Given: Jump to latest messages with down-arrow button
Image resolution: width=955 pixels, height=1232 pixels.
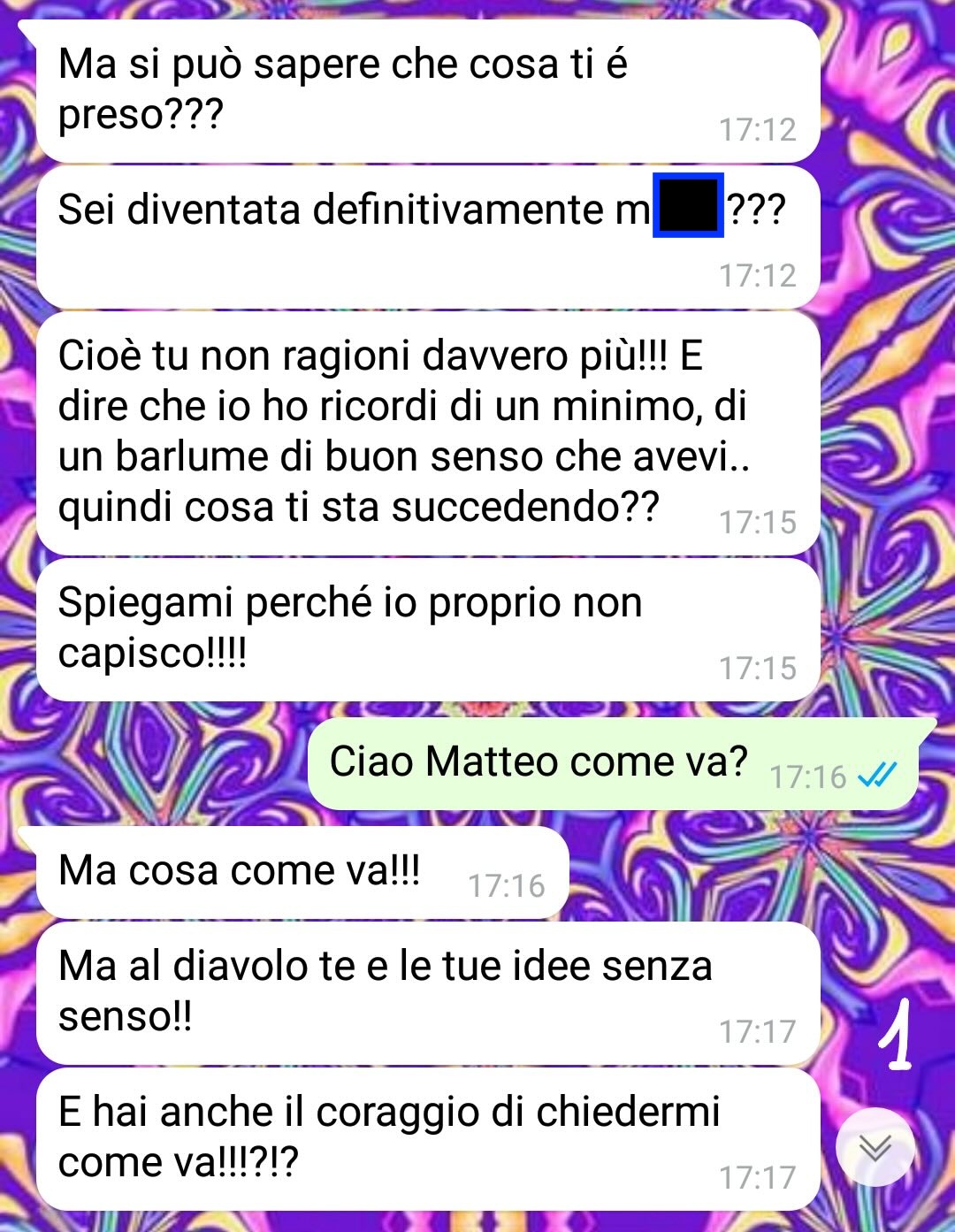Looking at the screenshot, I should [875, 1147].
